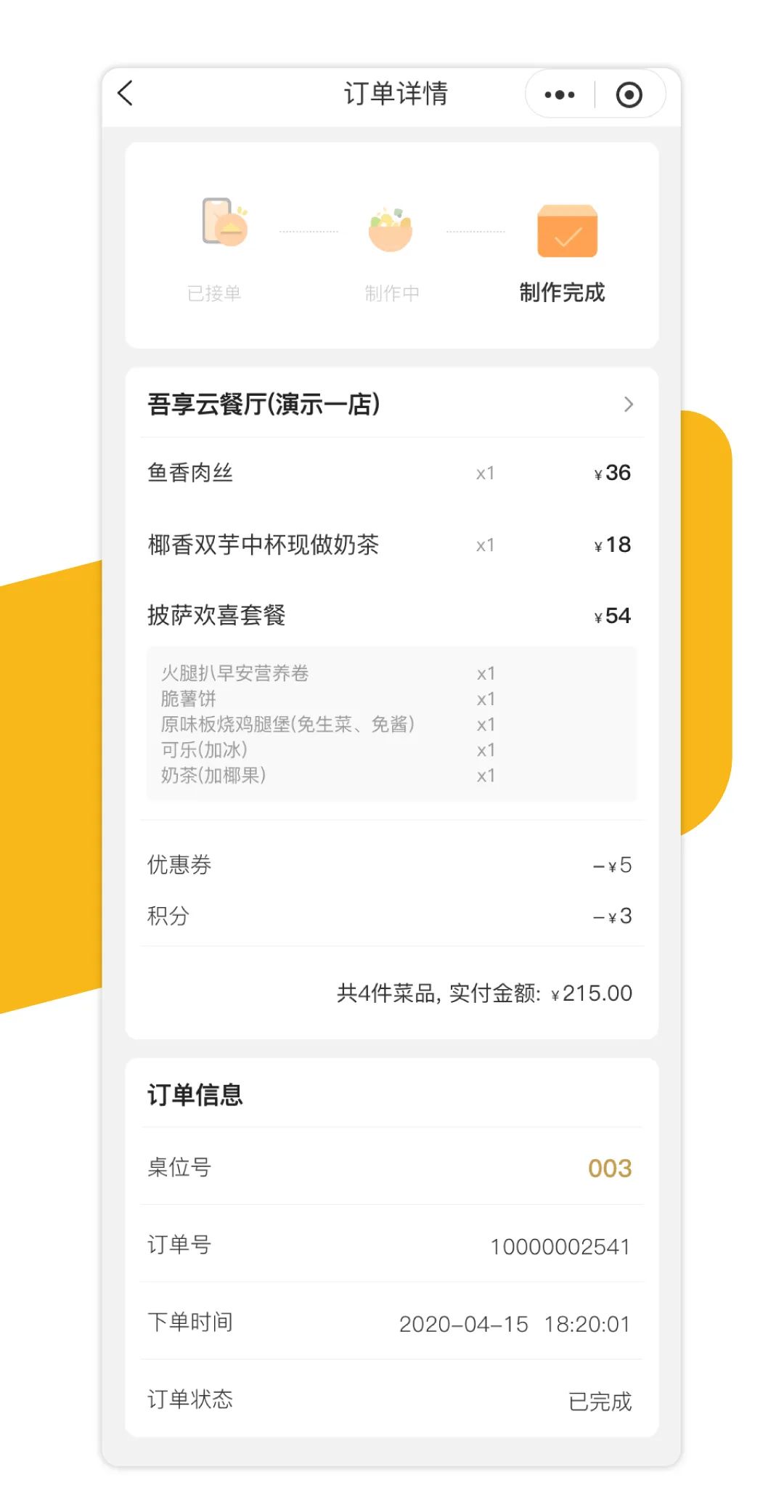Close the mini program via the circle icon
Screen dimensions: 784x1512
pos(629,94)
